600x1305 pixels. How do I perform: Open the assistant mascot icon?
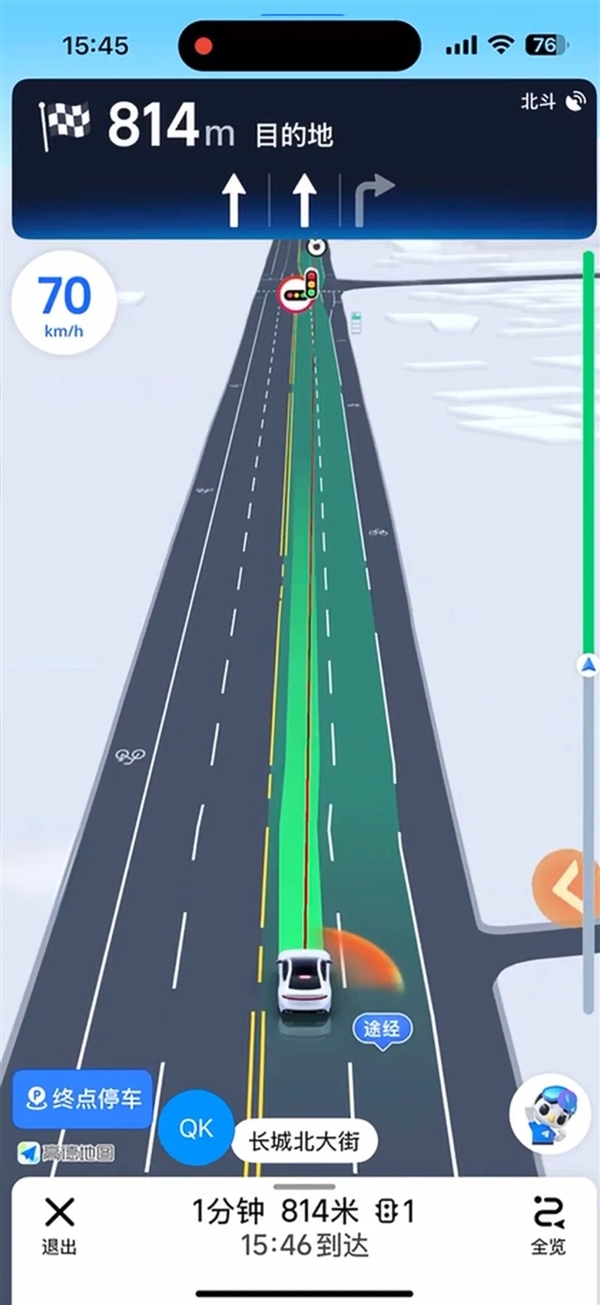tap(548, 1114)
